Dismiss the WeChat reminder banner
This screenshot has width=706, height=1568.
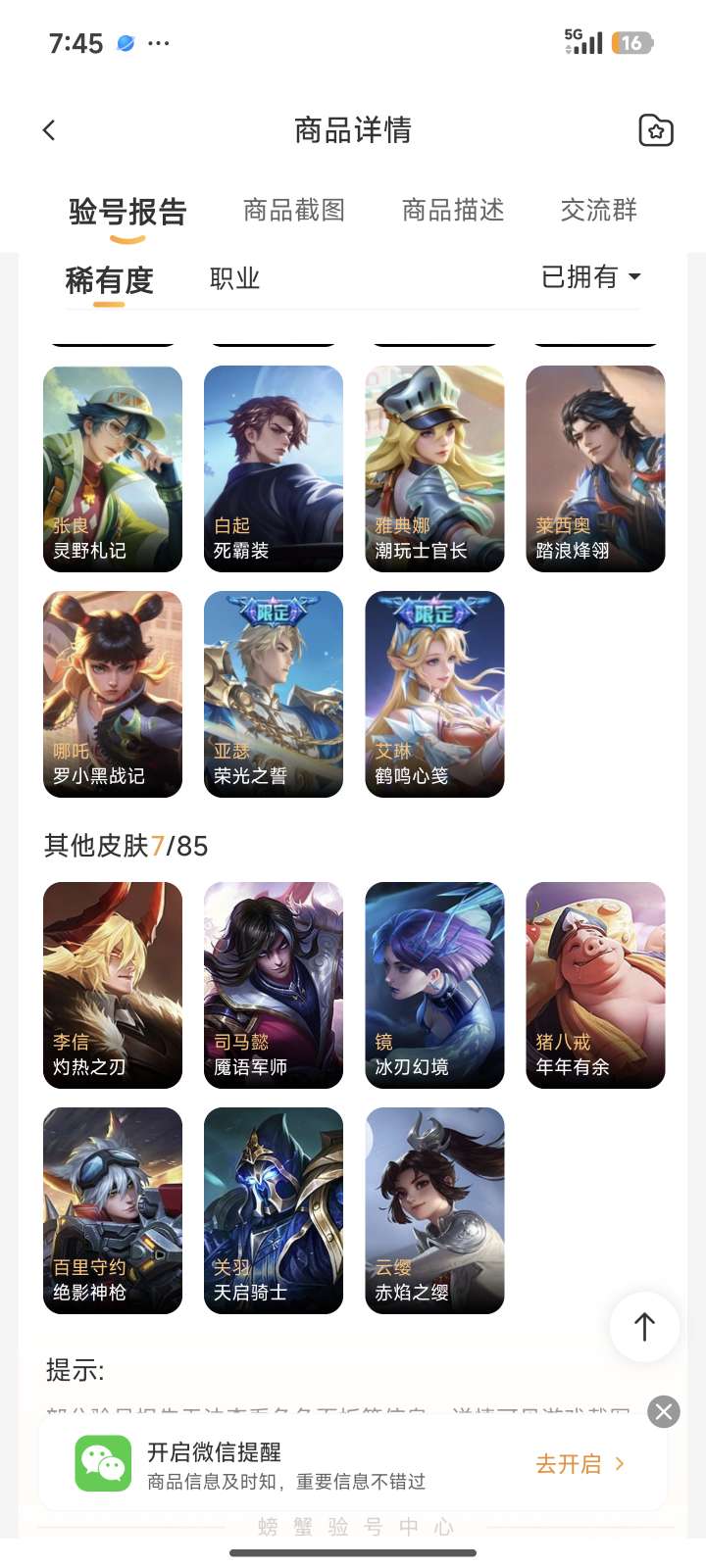click(664, 1411)
